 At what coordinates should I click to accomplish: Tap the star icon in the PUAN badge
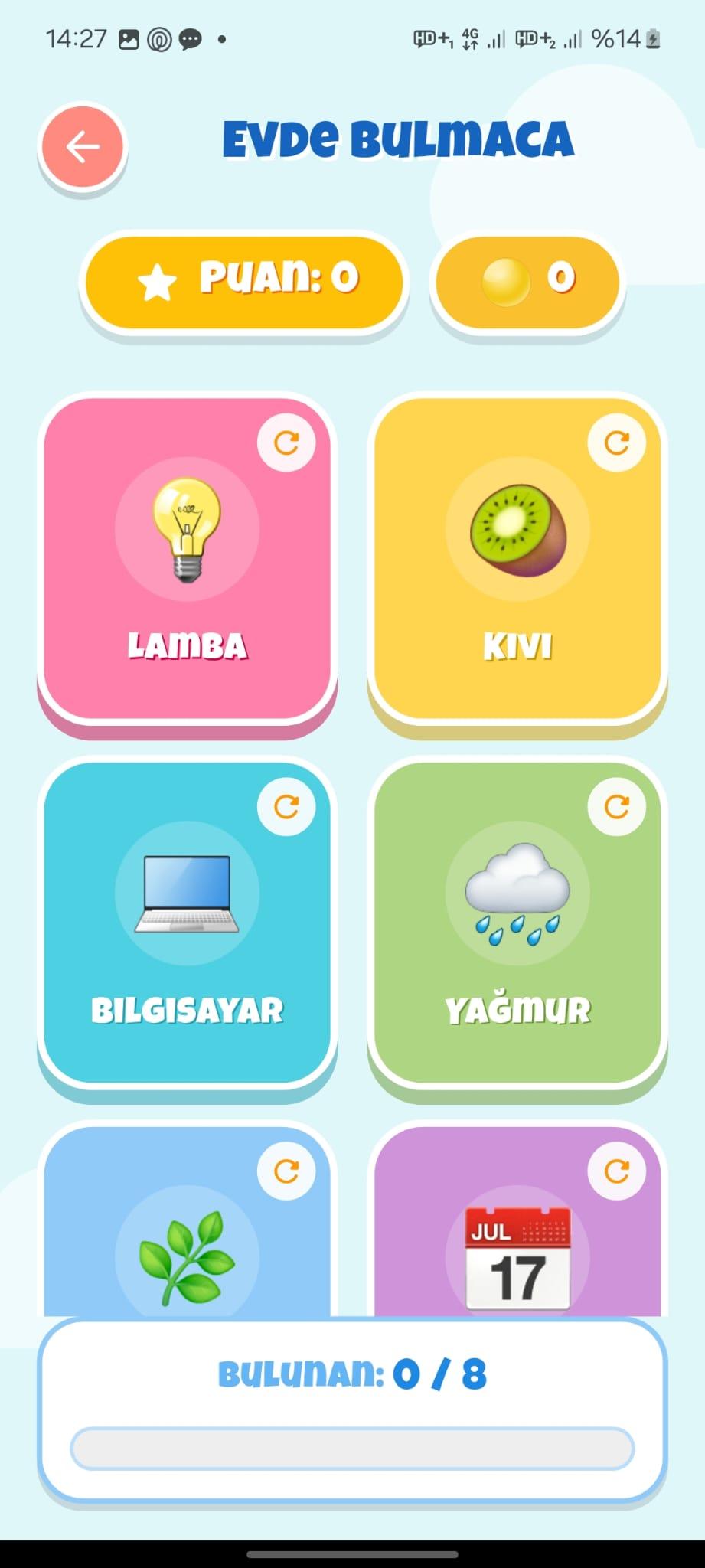157,281
